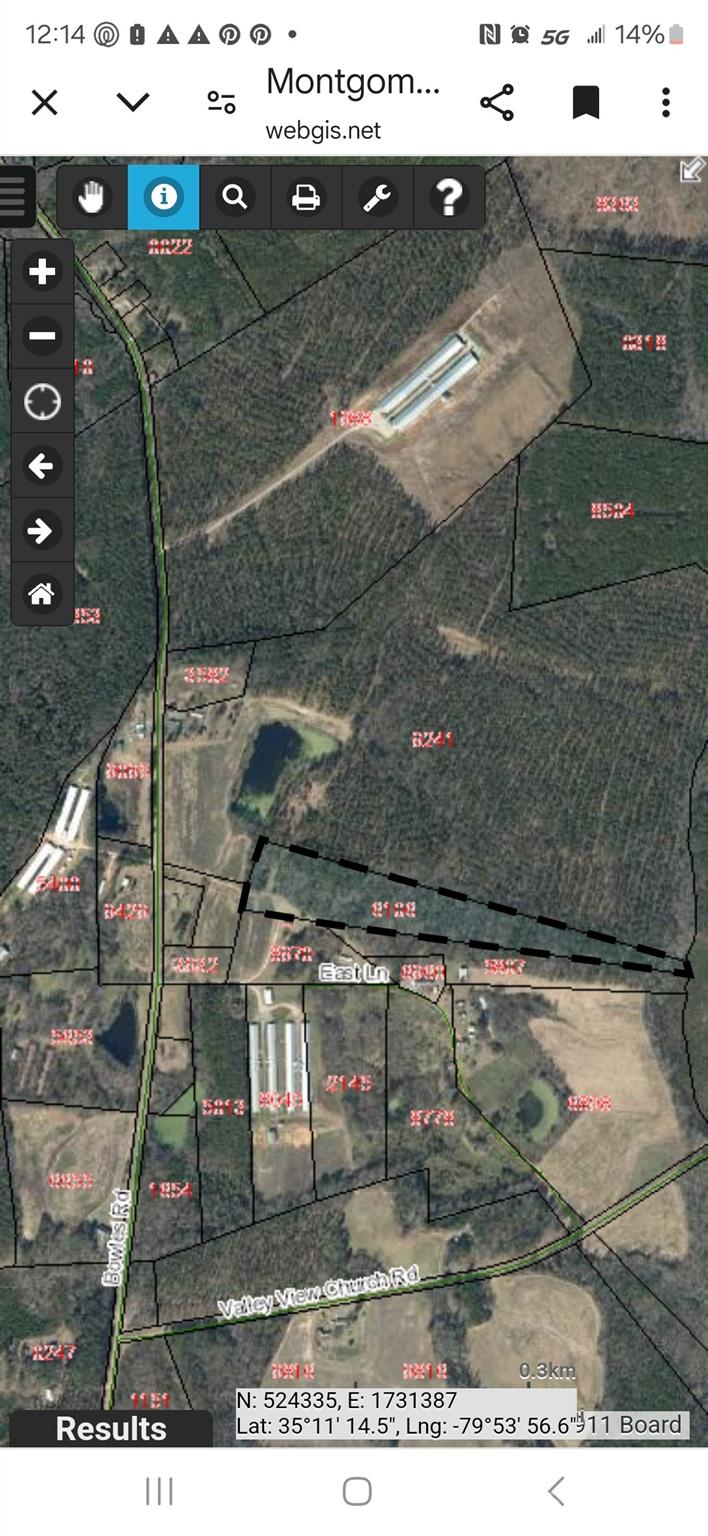Open the help question mark
This screenshot has width=708, height=1536.
[x=448, y=198]
